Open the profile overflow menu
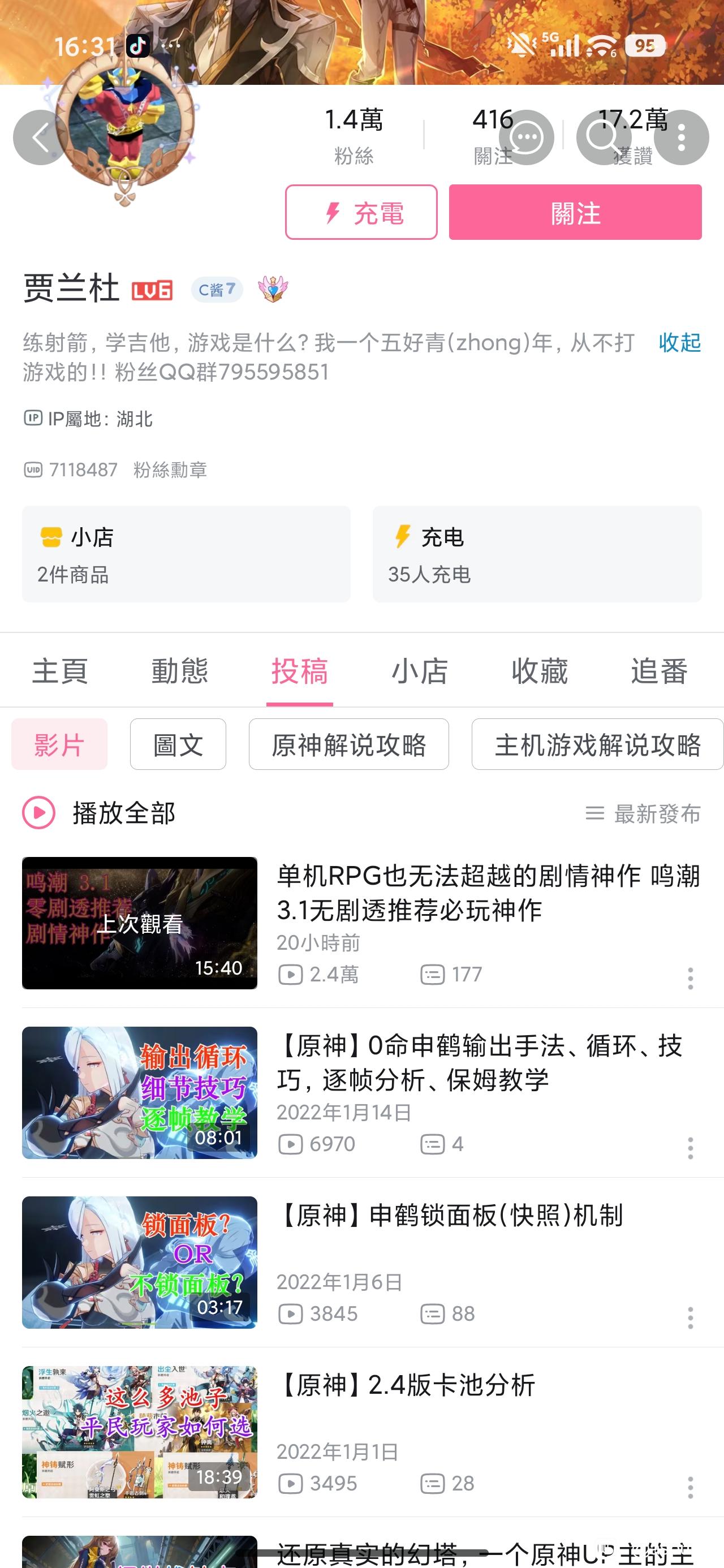The width and height of the screenshot is (724, 1568). coord(682,137)
